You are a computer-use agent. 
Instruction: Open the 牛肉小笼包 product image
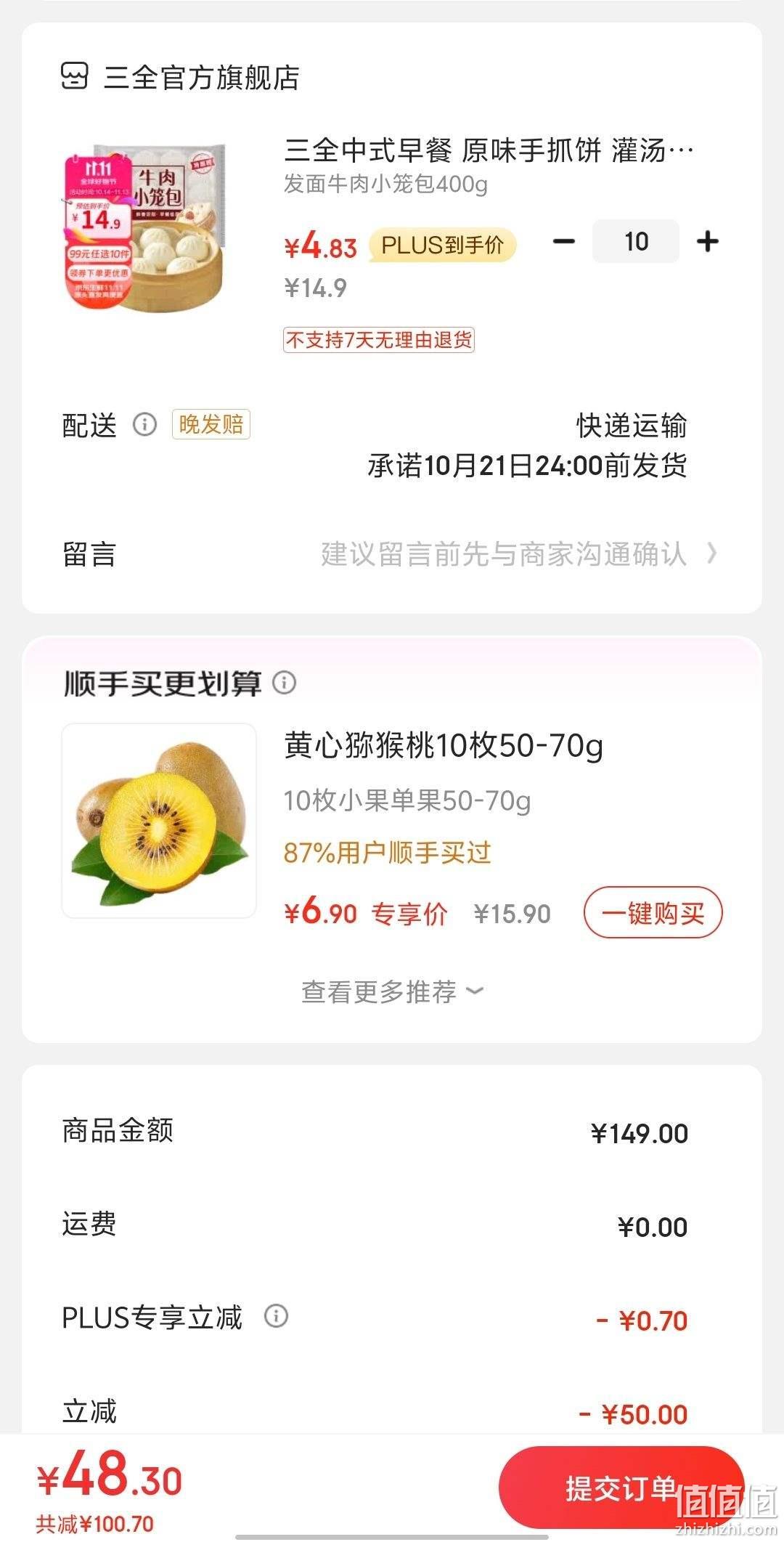[144, 228]
